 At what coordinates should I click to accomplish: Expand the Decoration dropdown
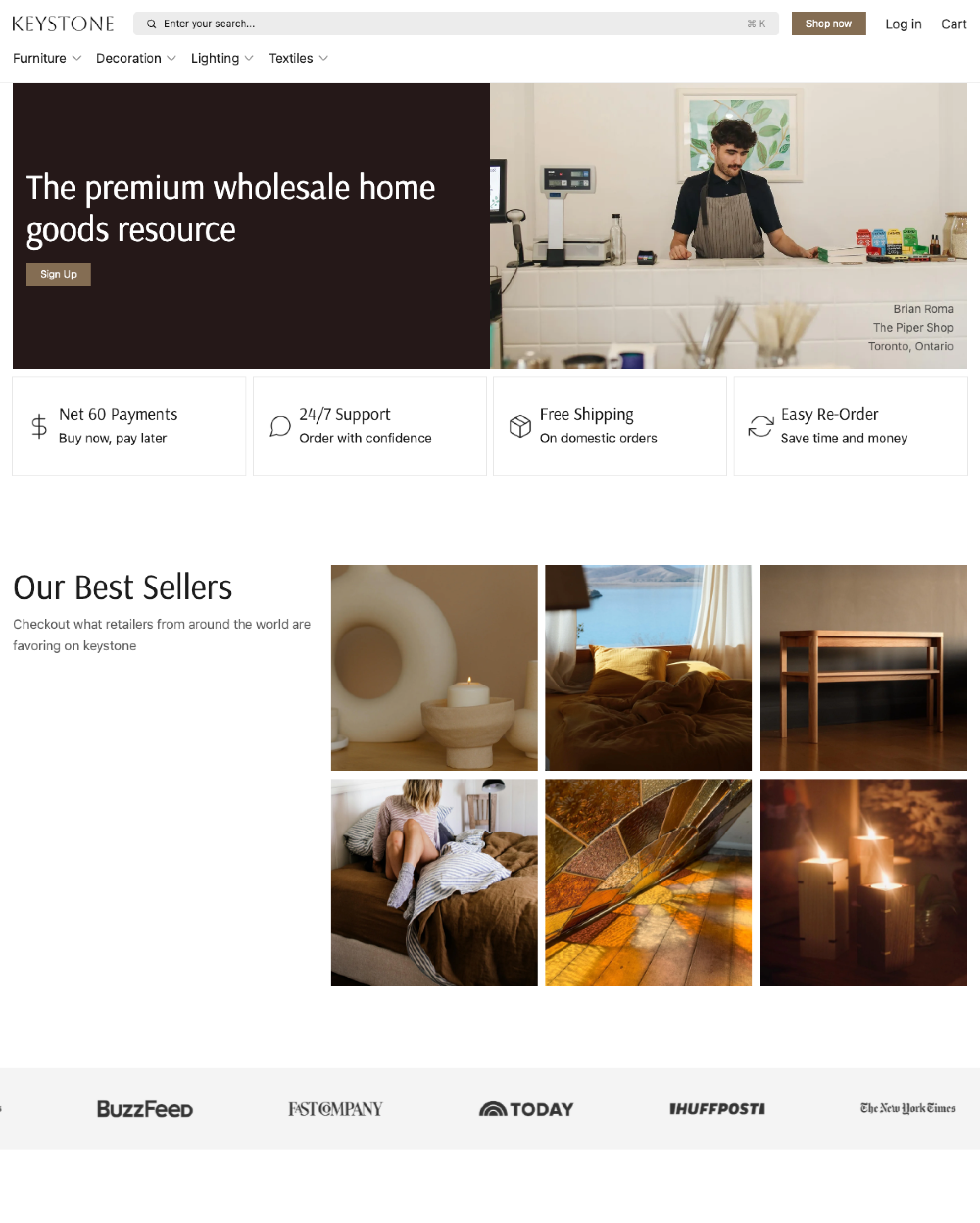tap(136, 58)
